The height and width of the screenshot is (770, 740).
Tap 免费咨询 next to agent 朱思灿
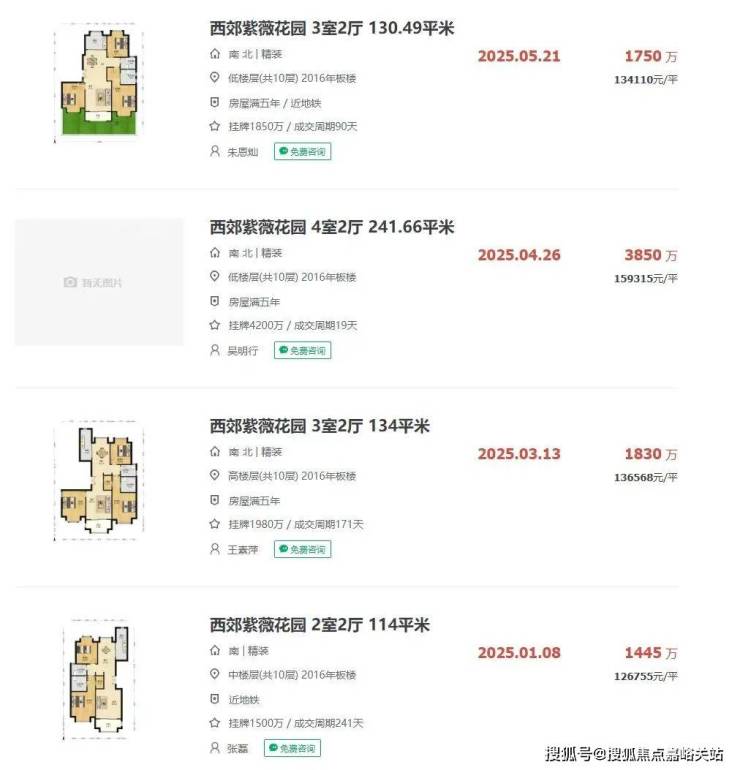coord(302,152)
